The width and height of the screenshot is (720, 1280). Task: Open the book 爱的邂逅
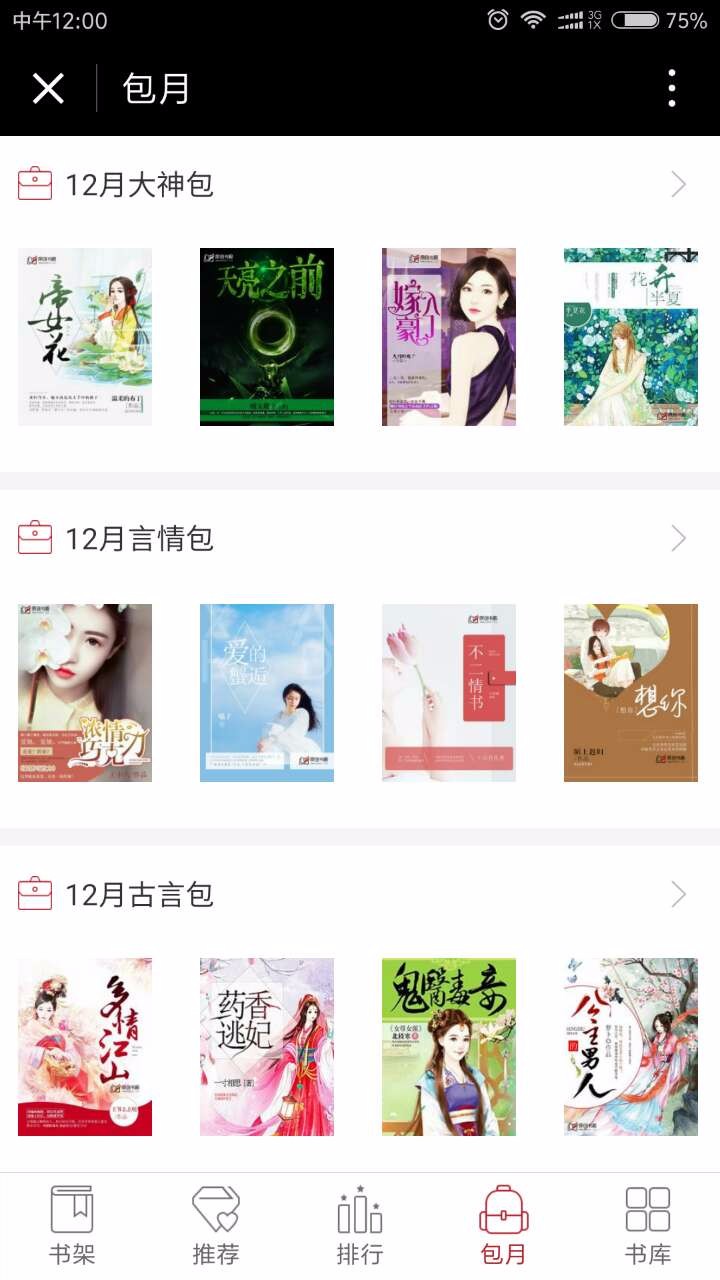click(x=267, y=692)
